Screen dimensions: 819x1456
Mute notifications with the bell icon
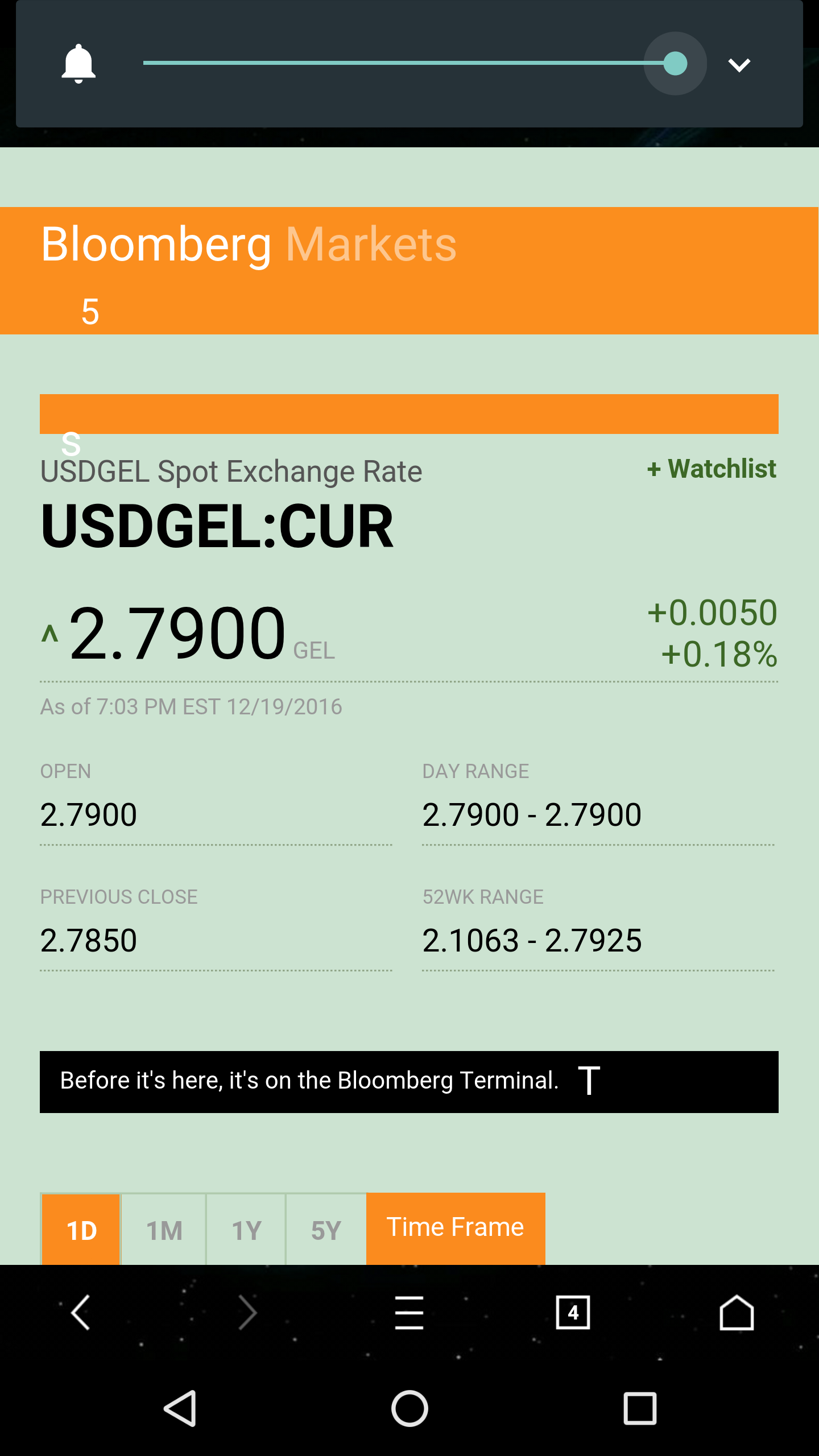[78, 64]
